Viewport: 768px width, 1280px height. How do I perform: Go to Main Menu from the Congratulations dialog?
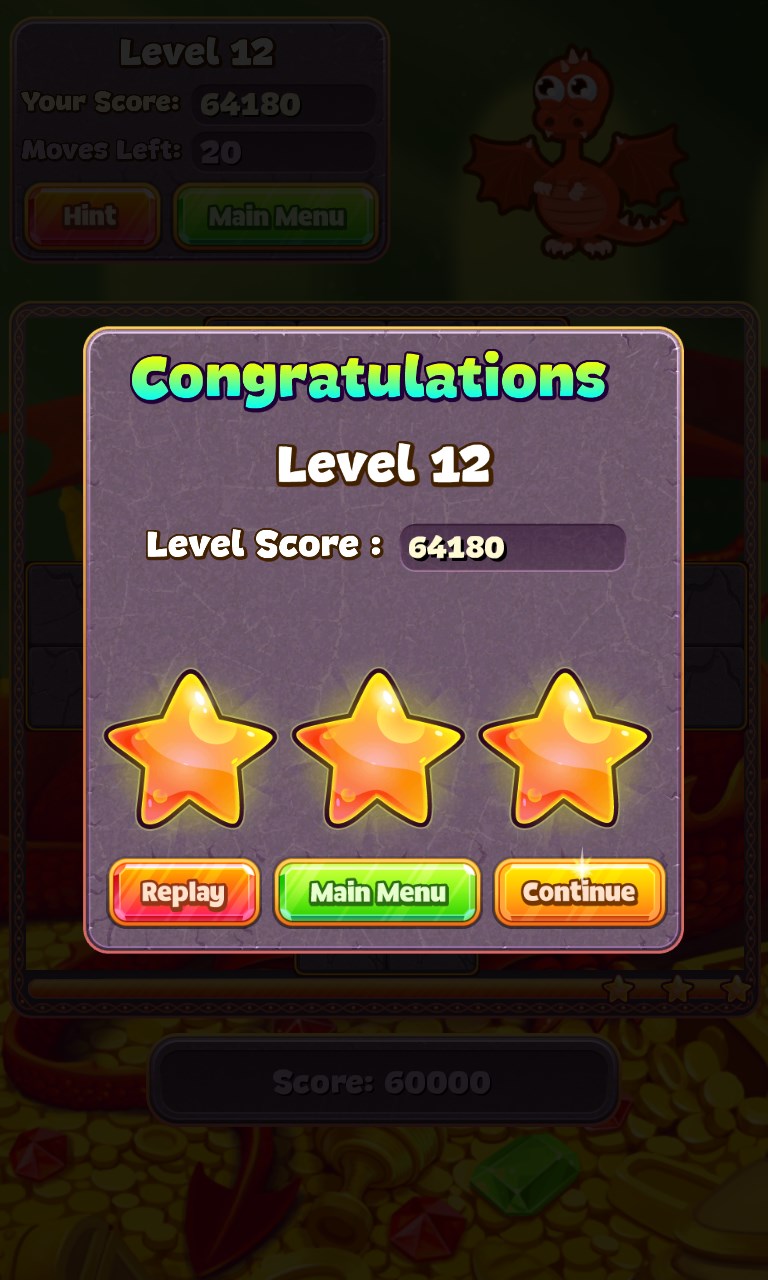[x=377, y=892]
